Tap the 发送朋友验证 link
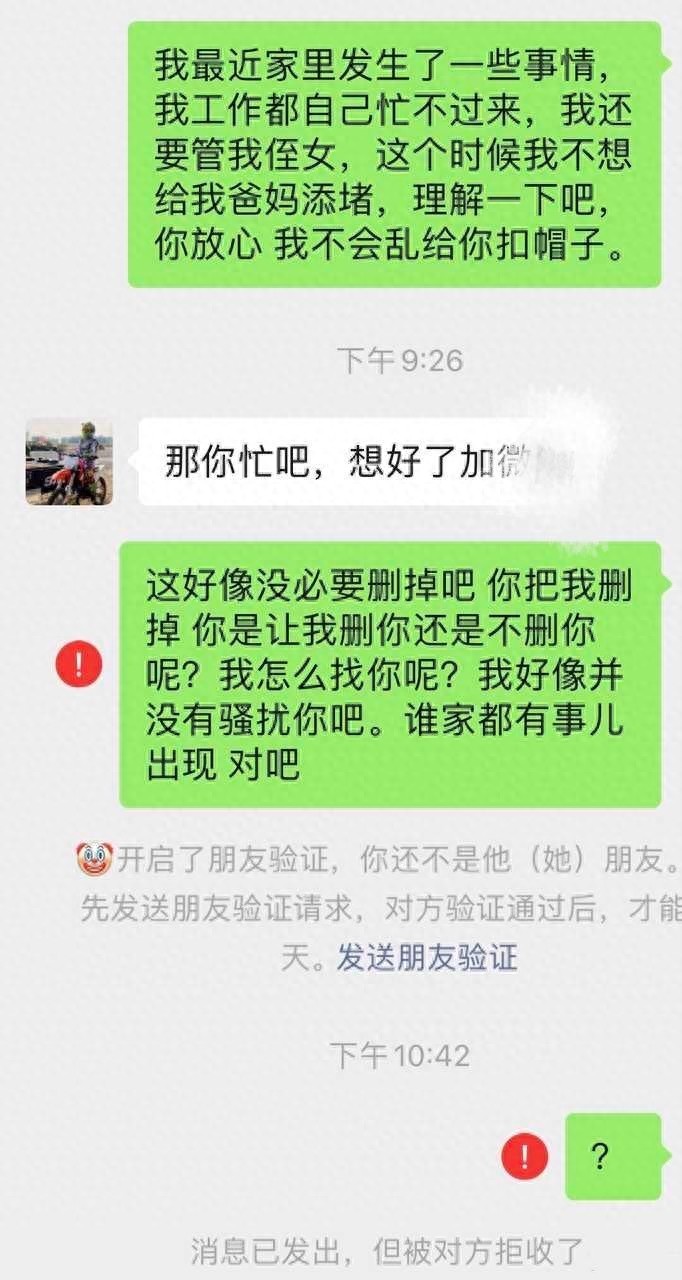This screenshot has width=682, height=1280. [x=427, y=957]
